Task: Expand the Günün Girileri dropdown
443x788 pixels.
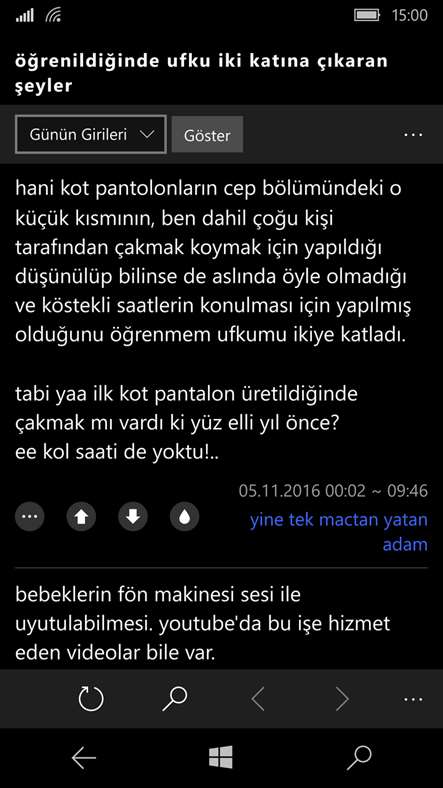Action: [x=91, y=134]
